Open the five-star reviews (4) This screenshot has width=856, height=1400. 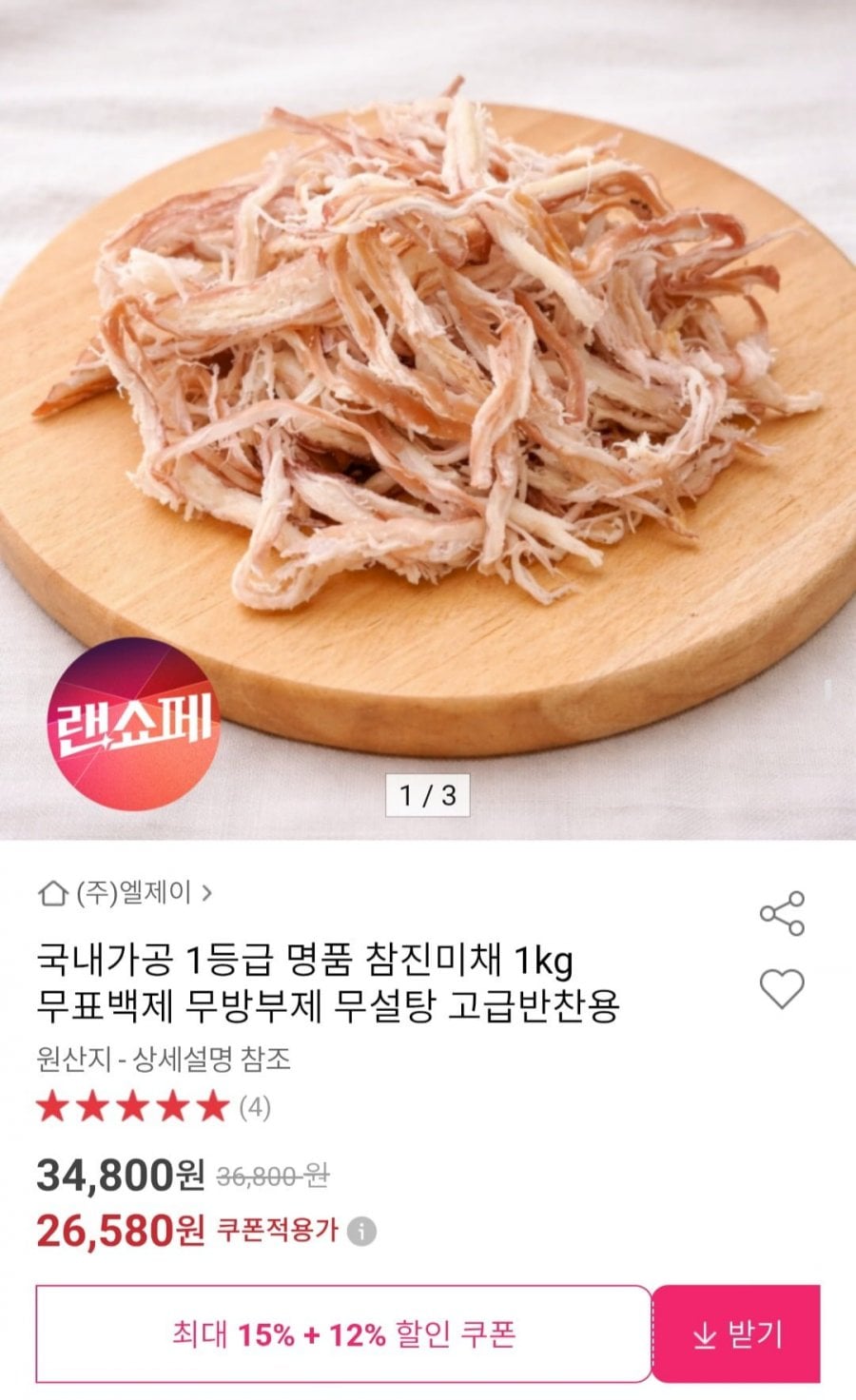153,1107
